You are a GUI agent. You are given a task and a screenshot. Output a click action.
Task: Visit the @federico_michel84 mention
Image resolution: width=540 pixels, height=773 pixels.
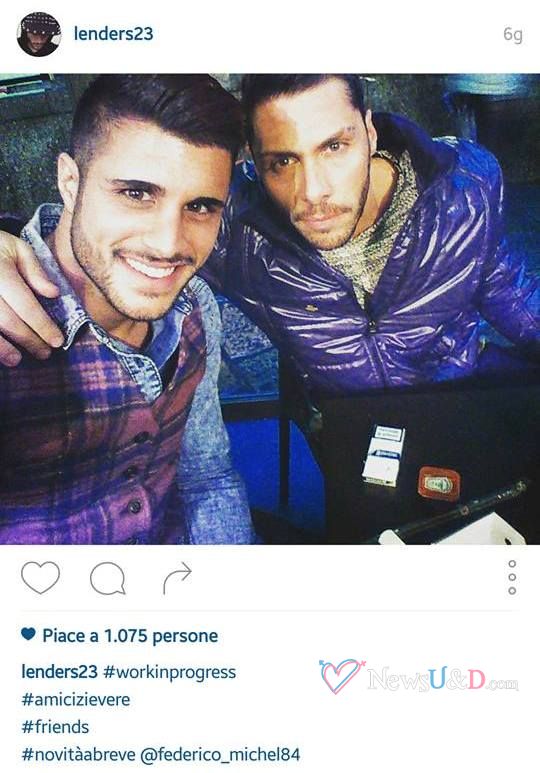click(x=220, y=755)
